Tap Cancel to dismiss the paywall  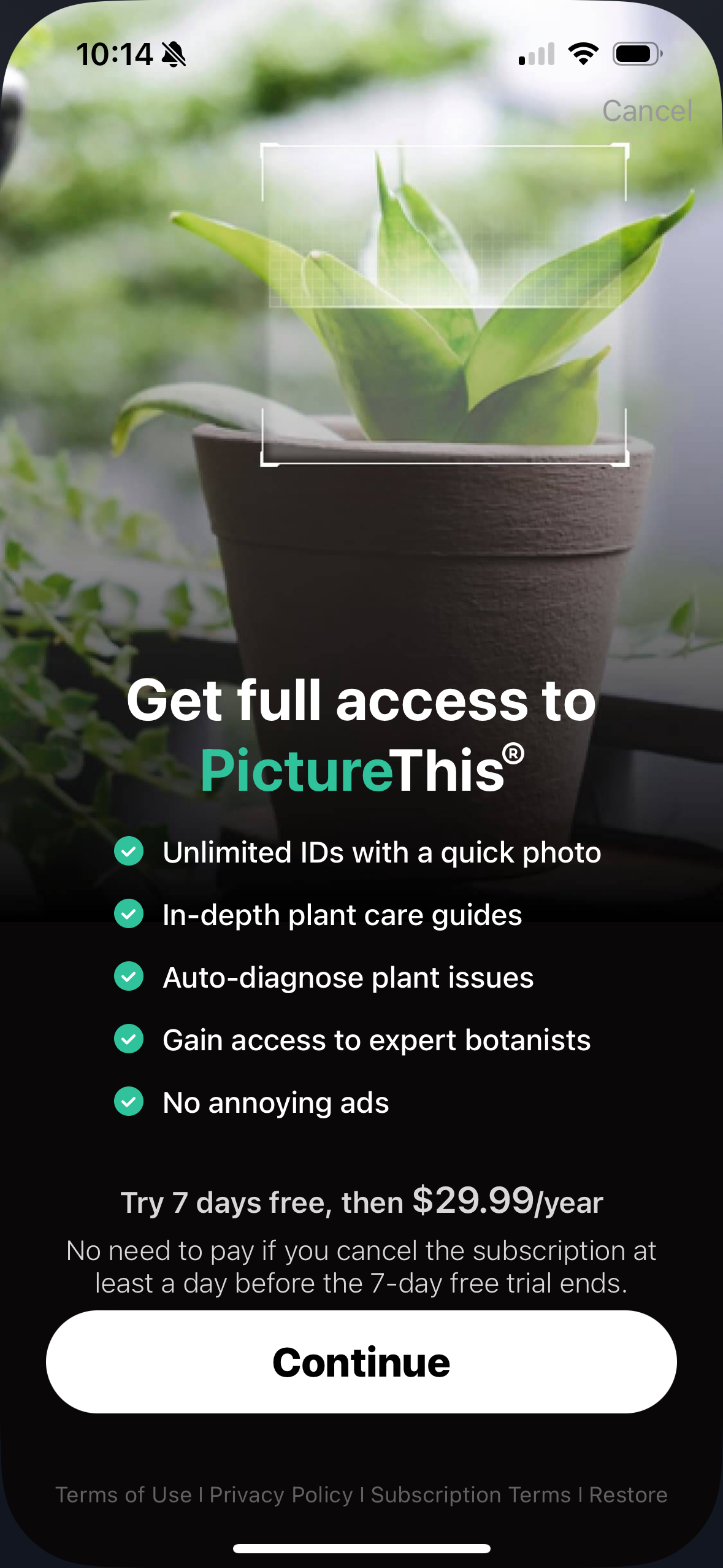647,110
